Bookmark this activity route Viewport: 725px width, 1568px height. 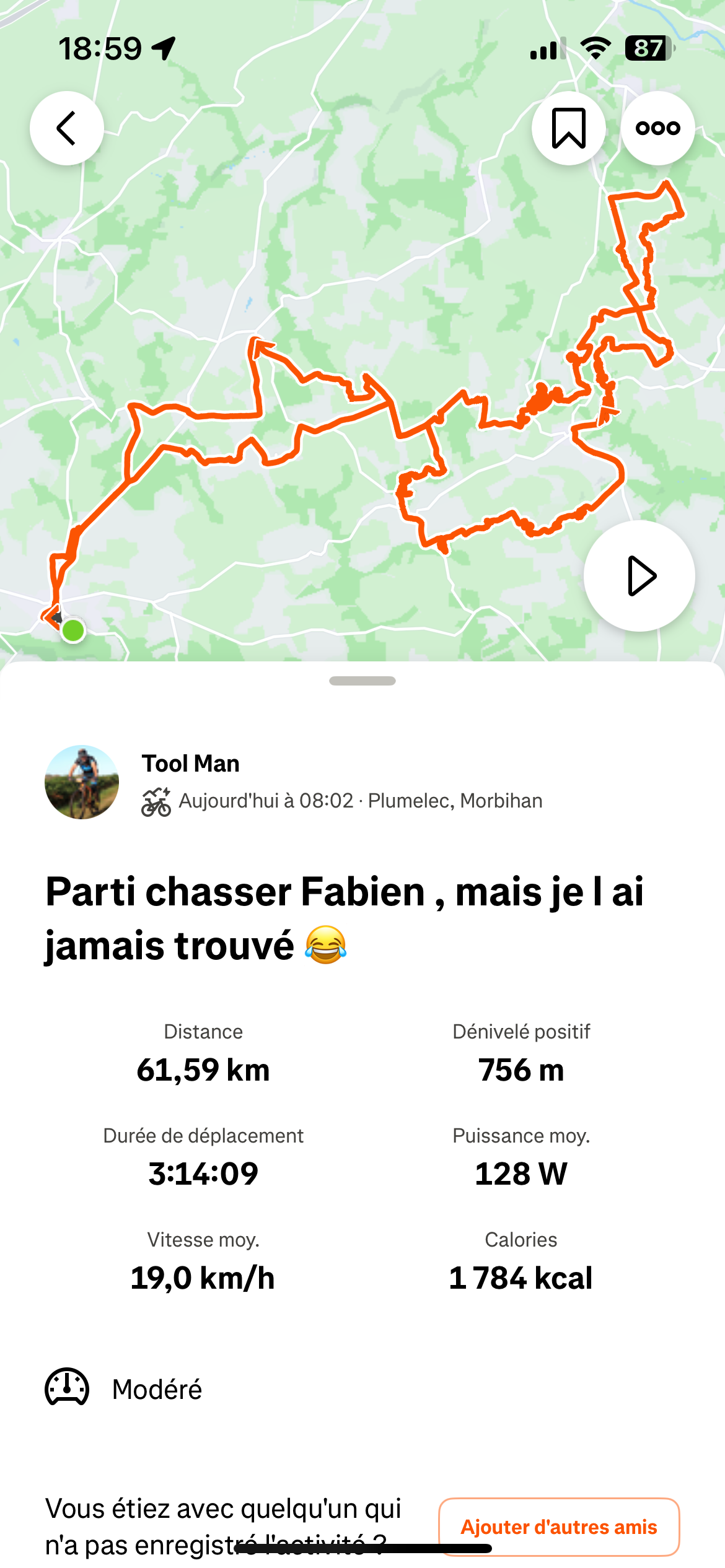(x=568, y=128)
